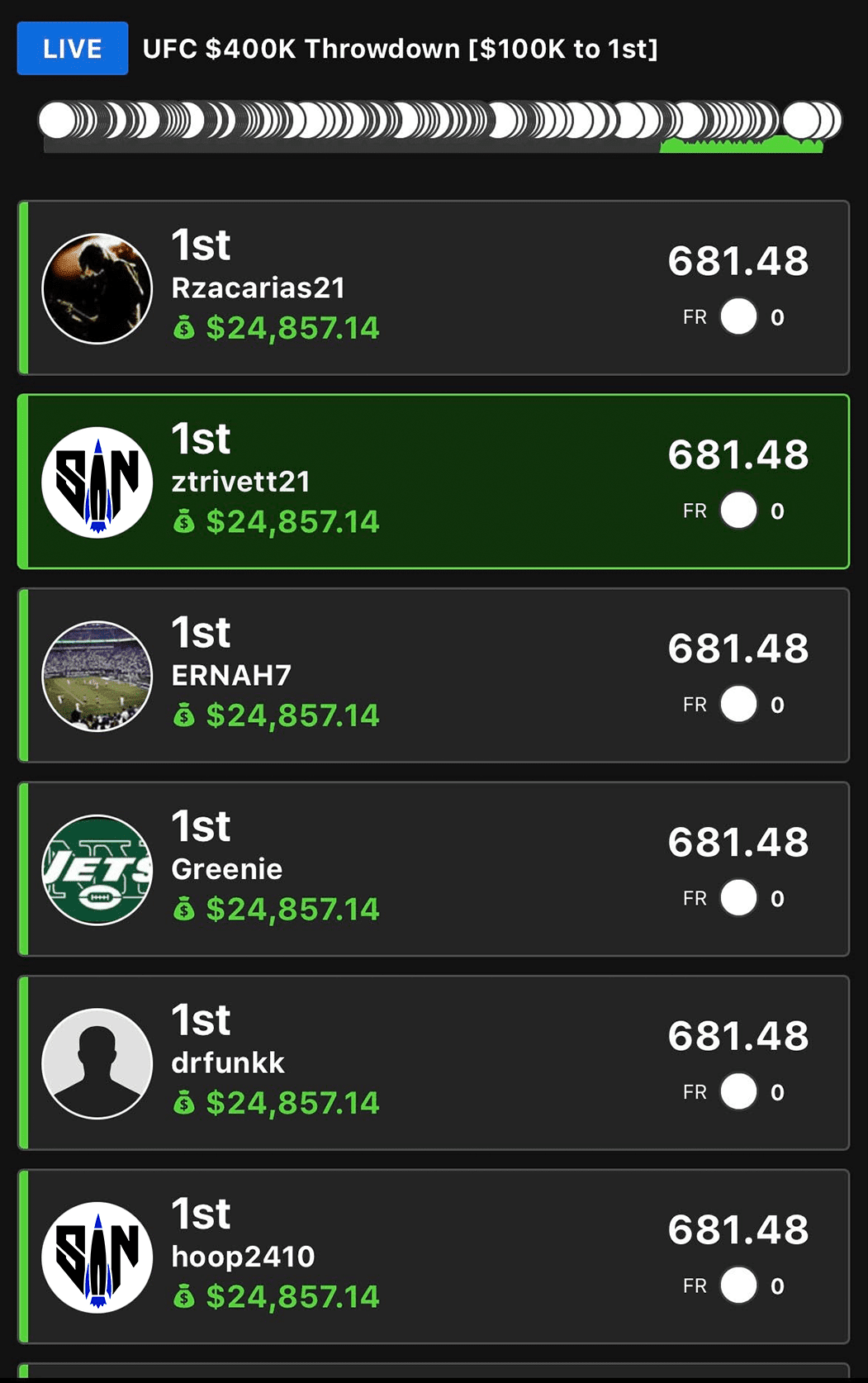868x1383 pixels.
Task: Open drfunkk's contest entry
Action: (x=434, y=1062)
